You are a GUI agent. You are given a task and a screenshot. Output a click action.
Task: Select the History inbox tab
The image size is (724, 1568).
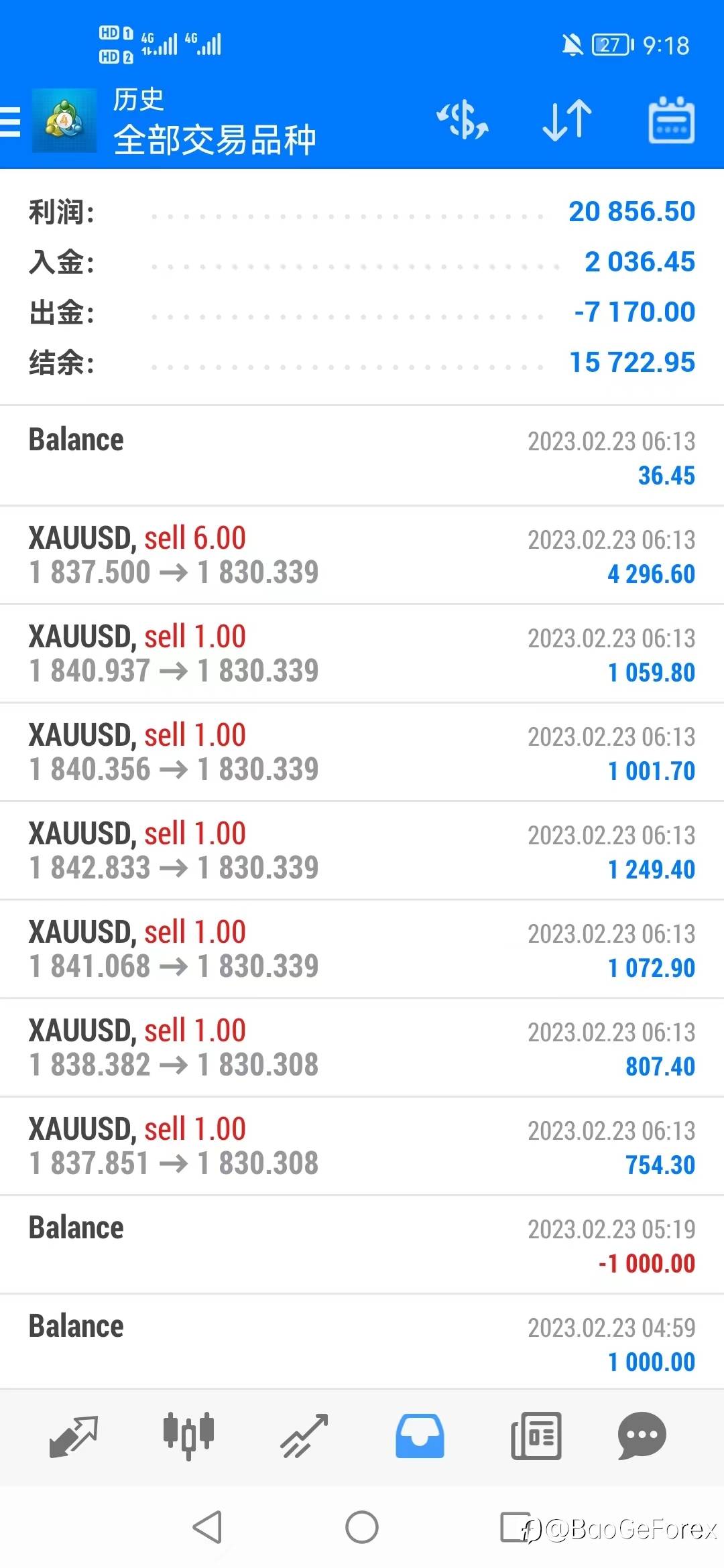(420, 1436)
